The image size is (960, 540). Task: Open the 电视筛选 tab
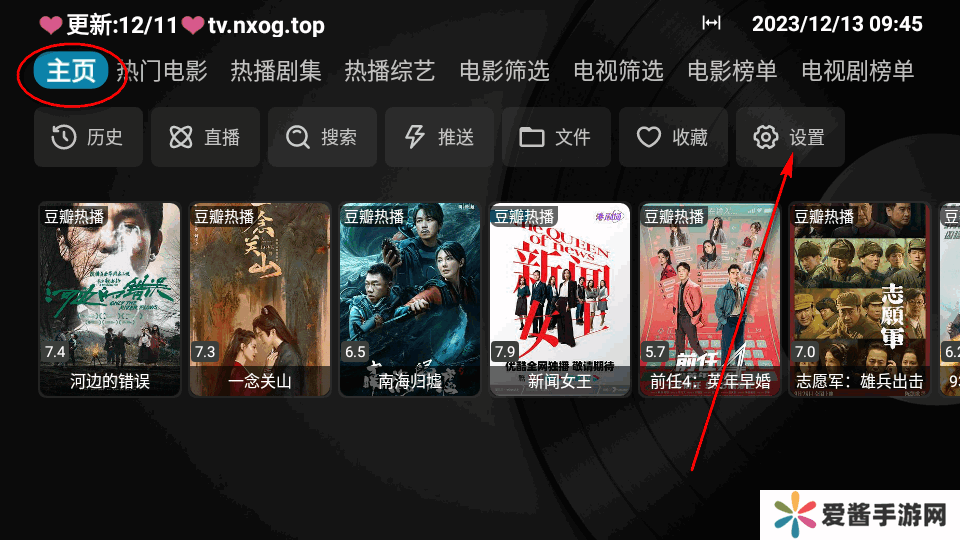pos(618,71)
